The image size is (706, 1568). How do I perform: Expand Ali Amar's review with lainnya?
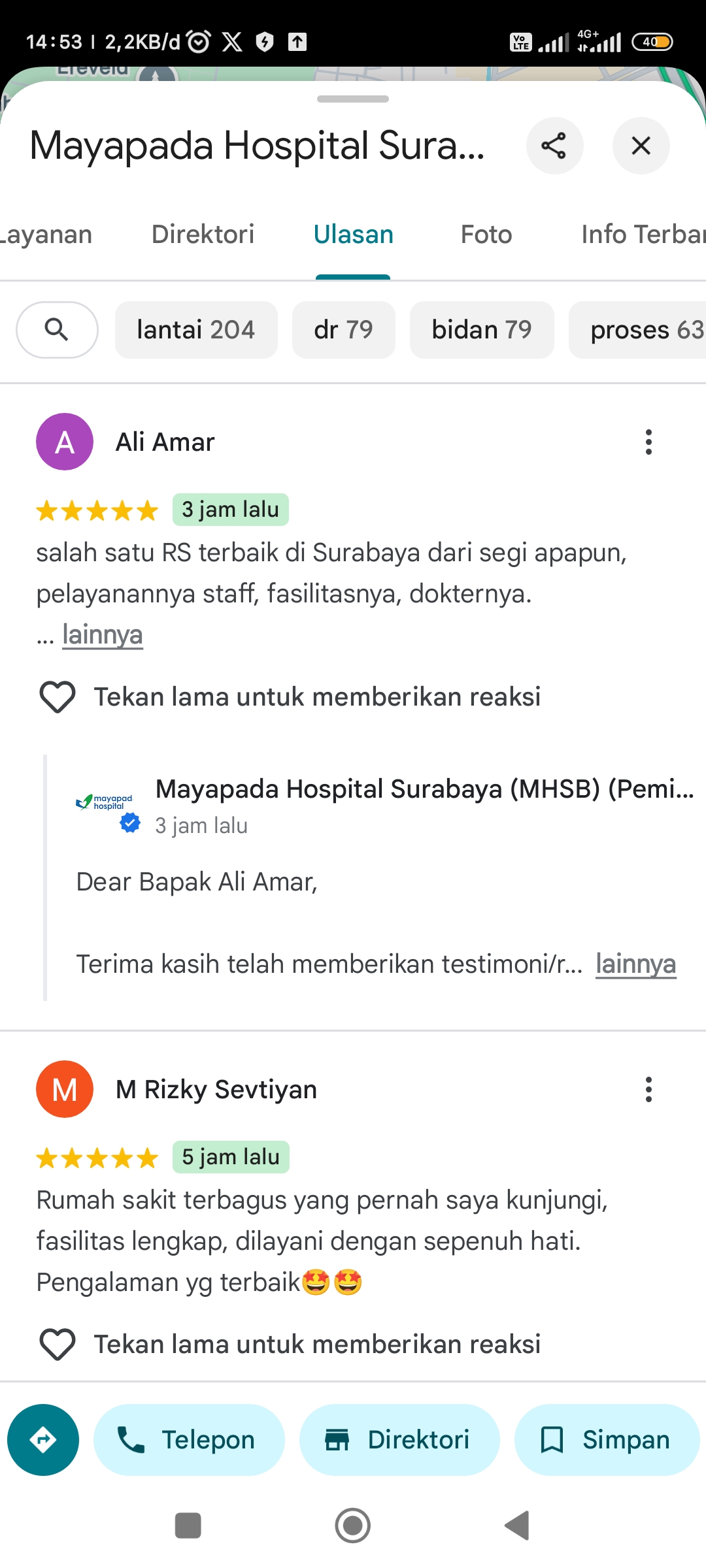tap(103, 635)
